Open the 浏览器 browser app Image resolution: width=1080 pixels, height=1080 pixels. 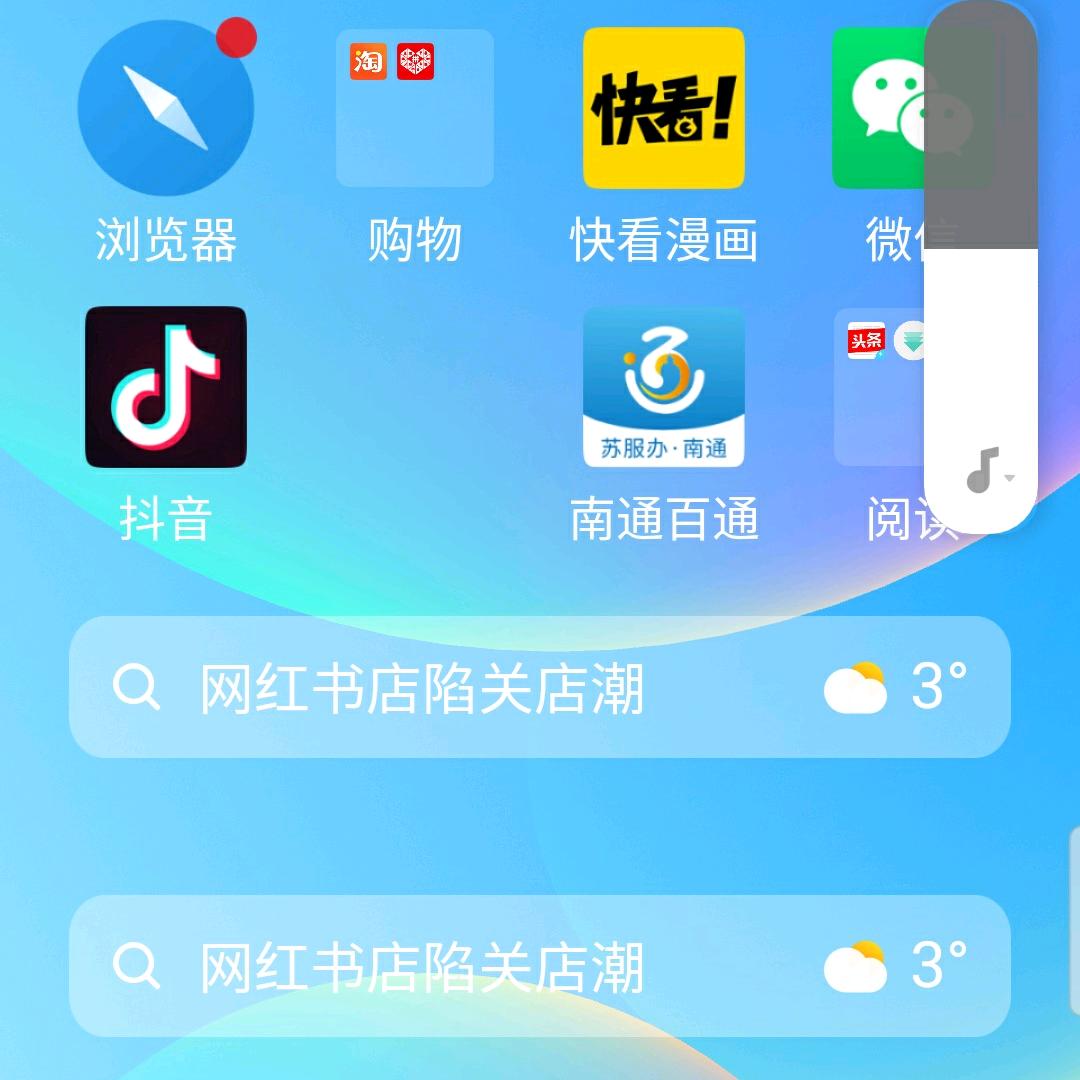coord(165,108)
